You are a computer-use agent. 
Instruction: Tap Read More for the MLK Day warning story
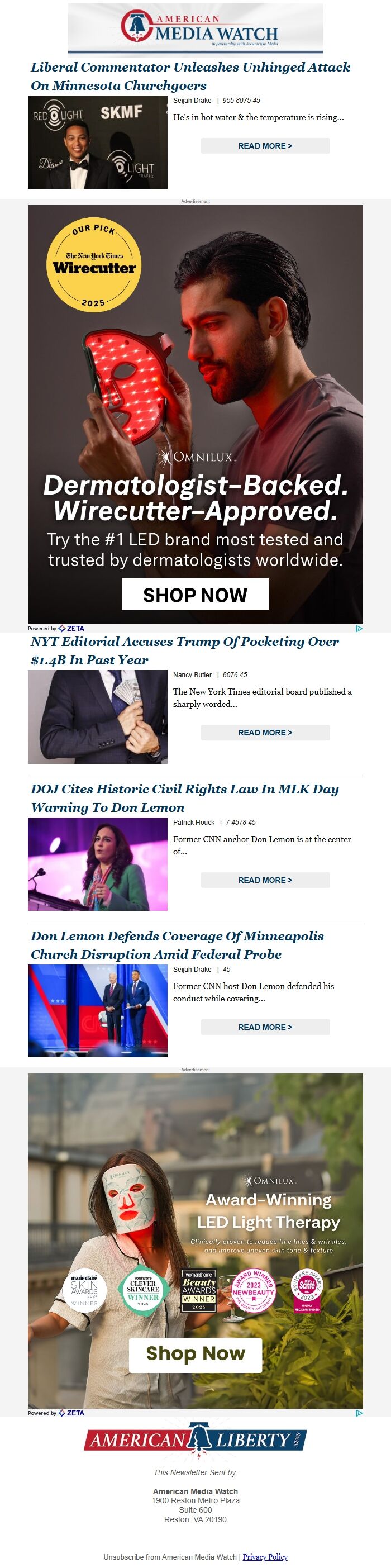(x=265, y=880)
